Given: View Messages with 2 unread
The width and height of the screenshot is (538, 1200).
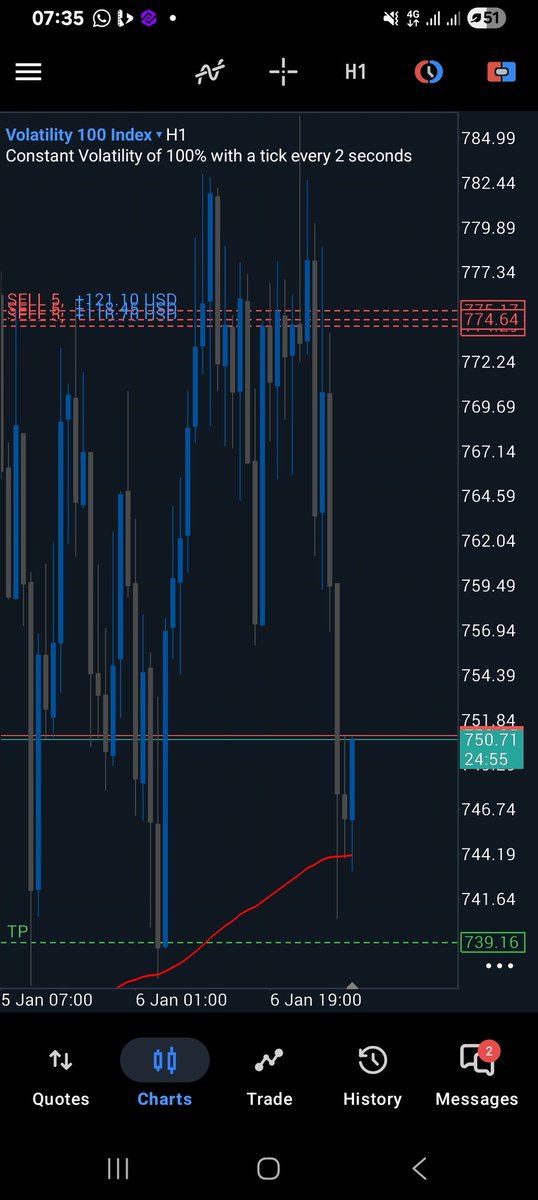Looking at the screenshot, I should (x=477, y=1077).
